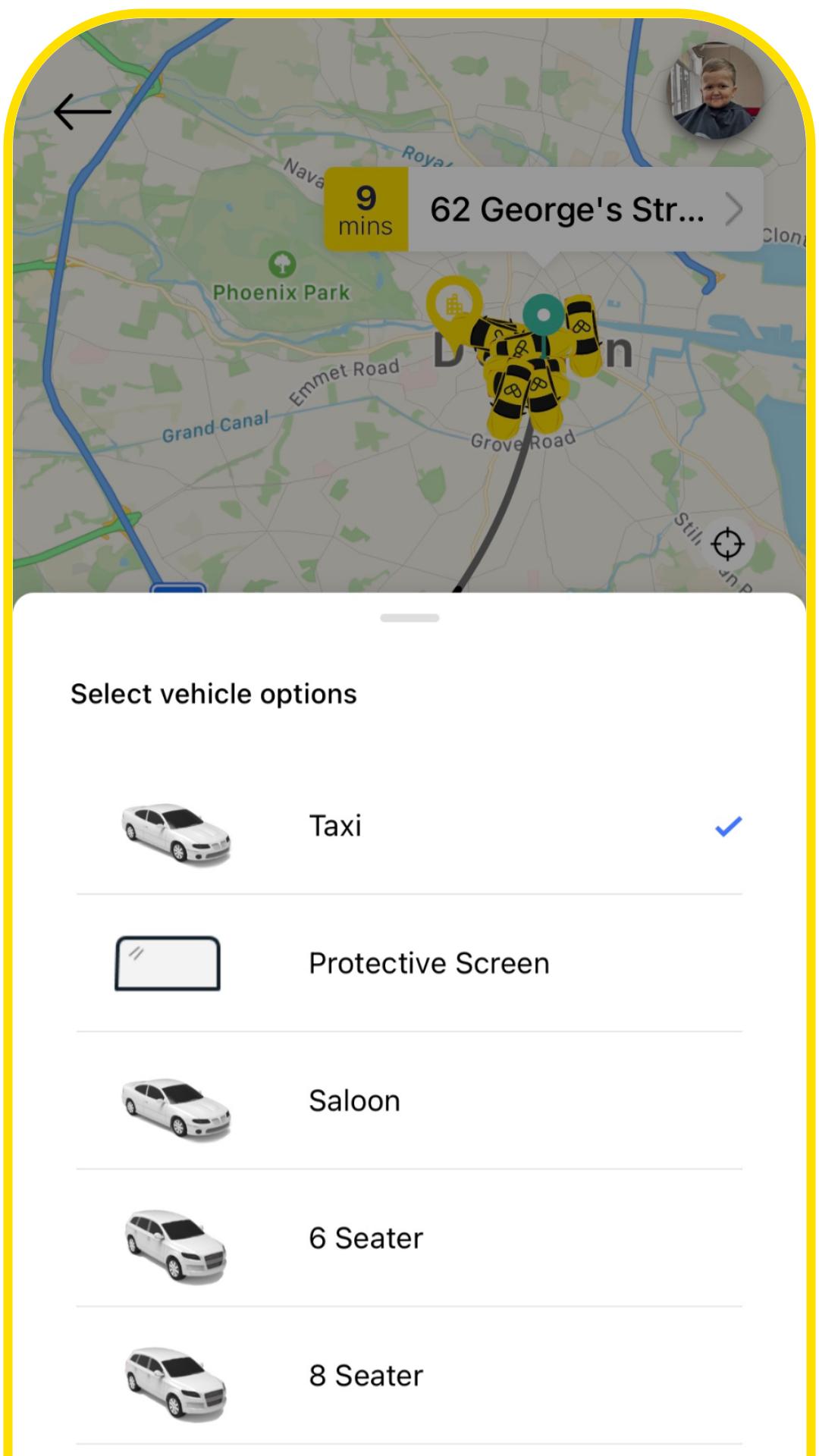Pick the 8 Seater vehicle
Viewport: 819px width, 1456px height.
coord(409,1375)
